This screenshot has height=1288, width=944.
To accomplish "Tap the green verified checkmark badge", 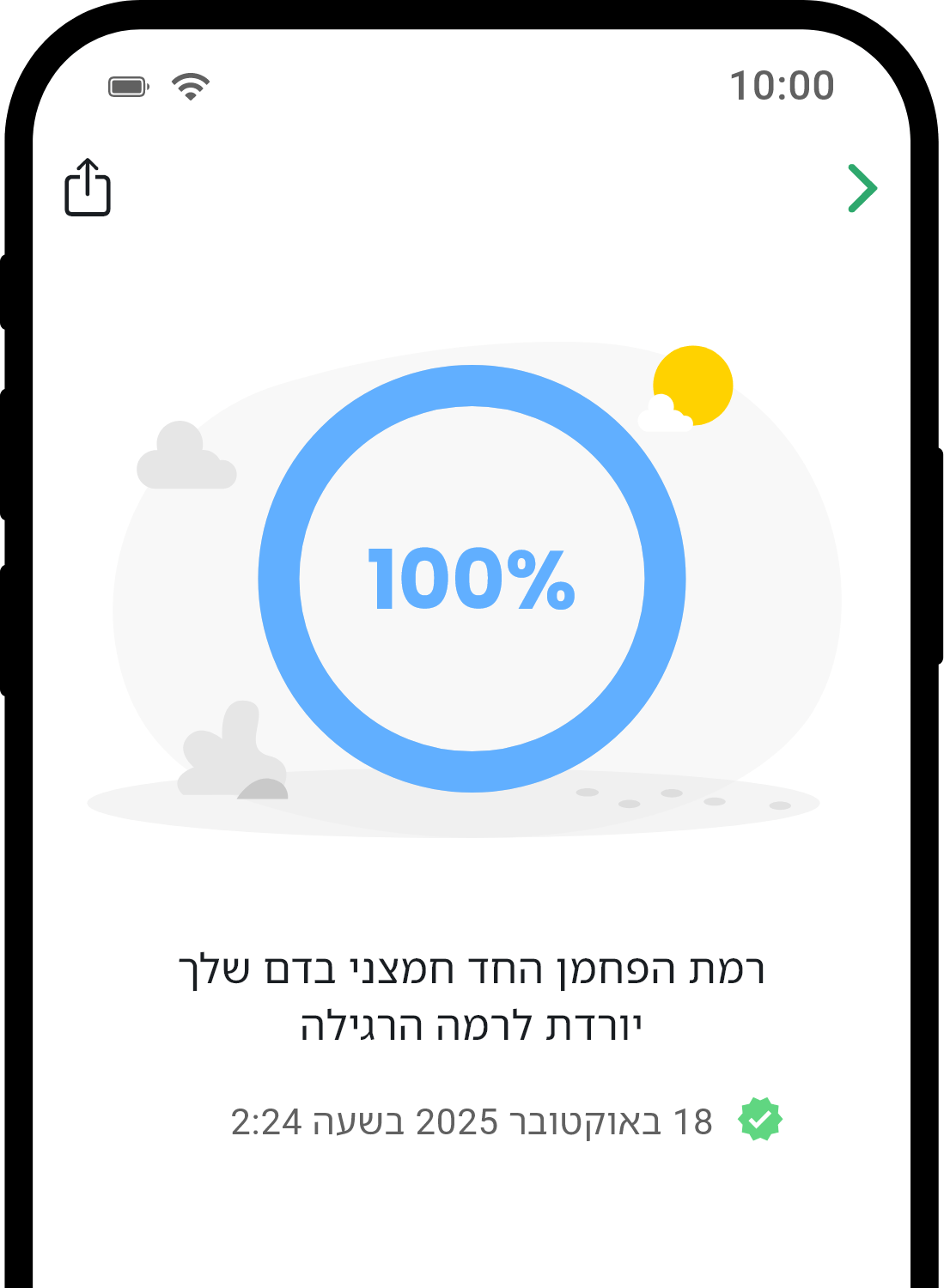I will tap(759, 1118).
